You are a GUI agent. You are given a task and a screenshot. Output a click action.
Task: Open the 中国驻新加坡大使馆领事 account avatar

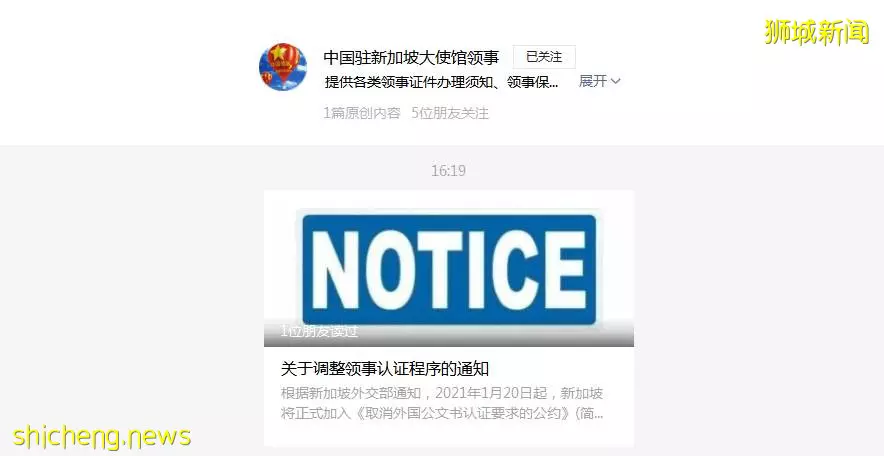coord(283,67)
